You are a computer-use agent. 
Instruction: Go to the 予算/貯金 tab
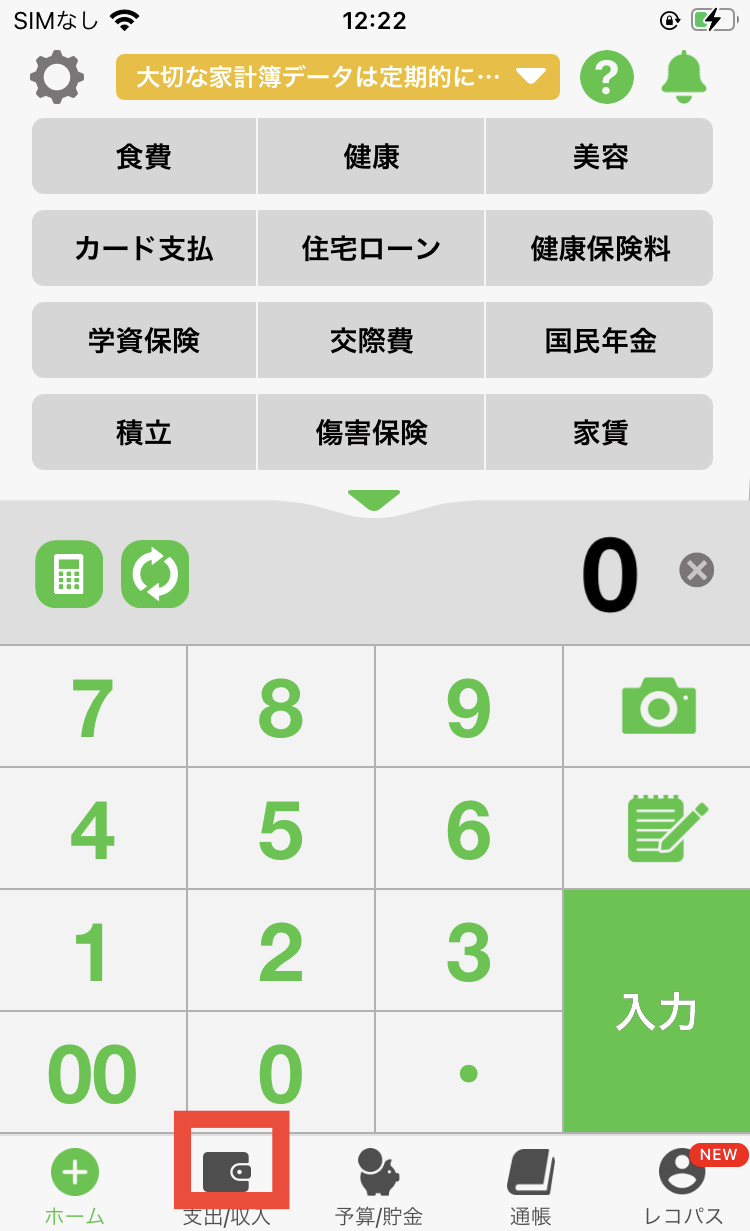click(x=378, y=1186)
